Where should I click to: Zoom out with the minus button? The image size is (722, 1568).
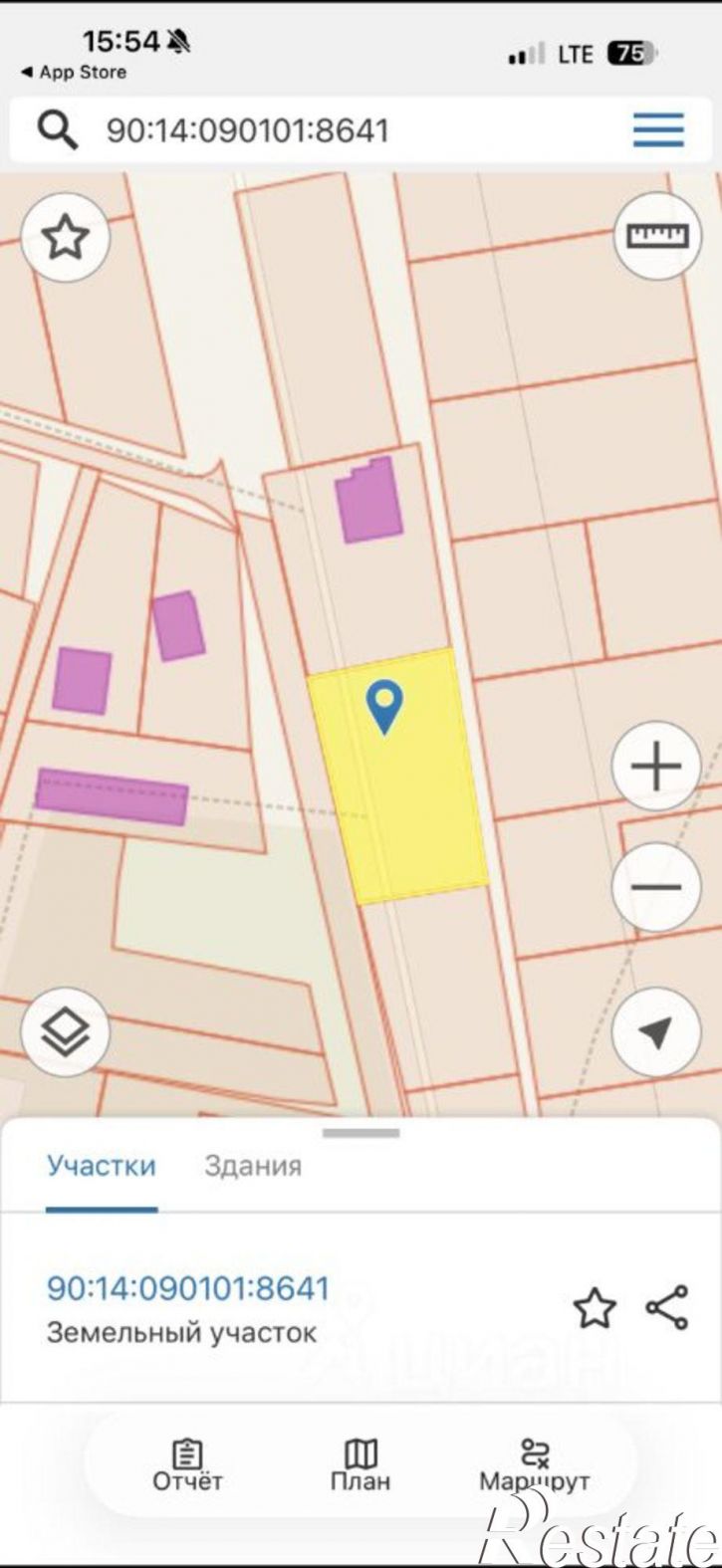656,887
